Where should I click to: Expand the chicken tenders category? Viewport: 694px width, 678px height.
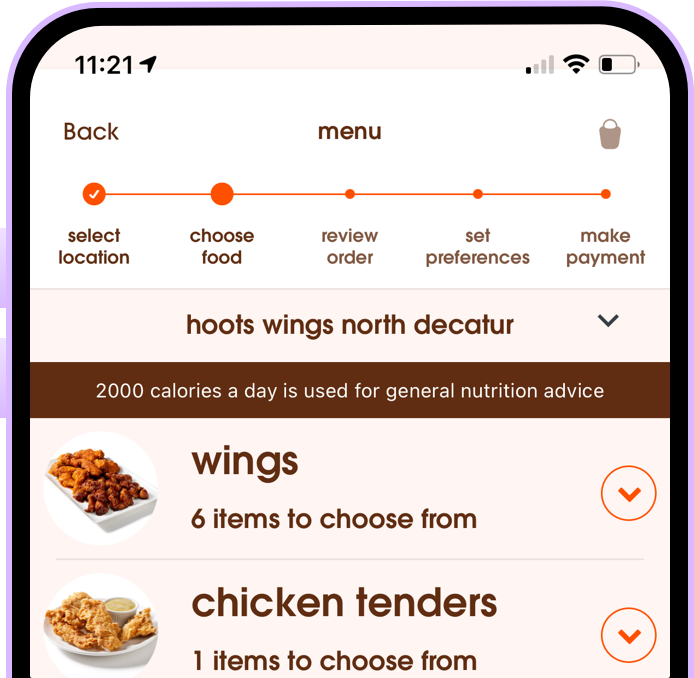coord(628,635)
